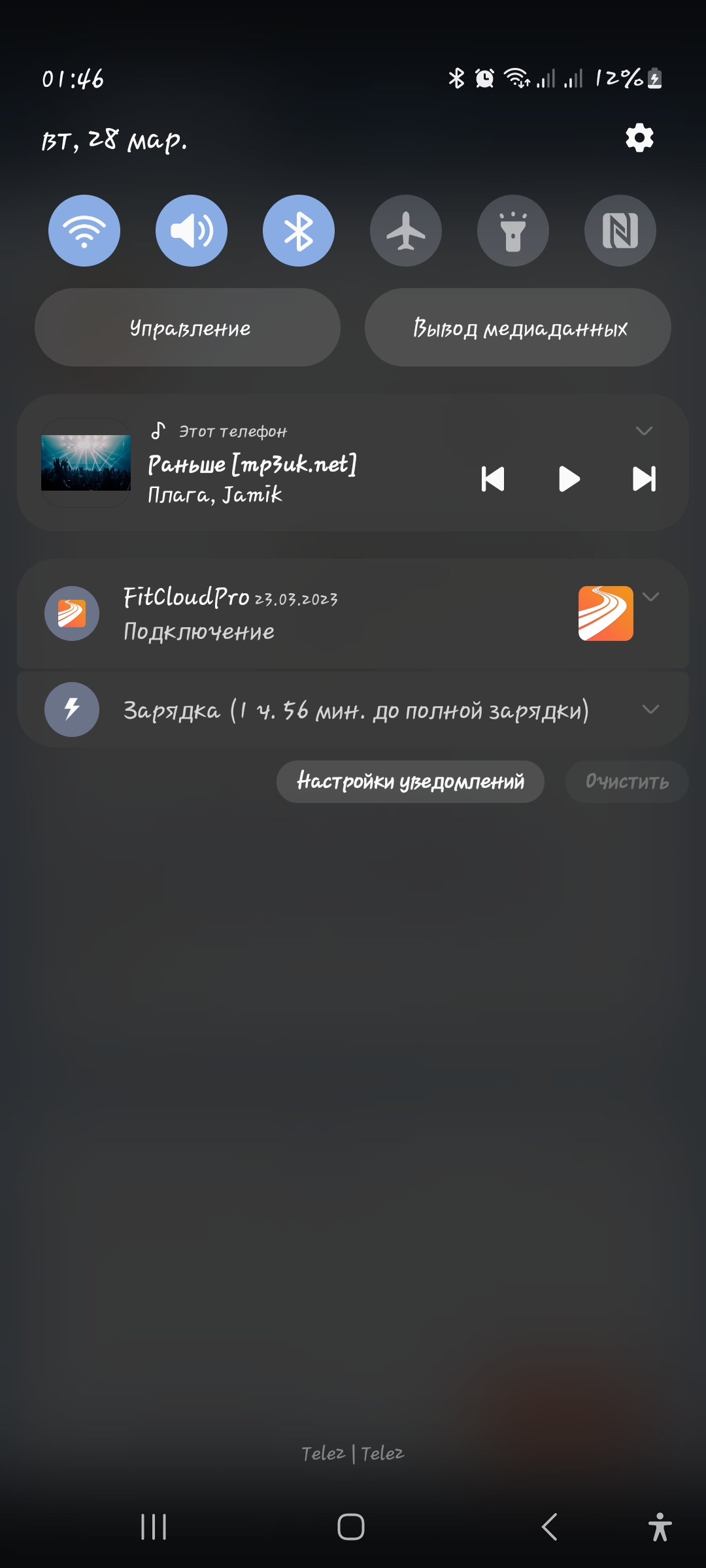Screen dimensions: 706x1568
Task: Open Настройки уведомлений
Action: coord(410,781)
